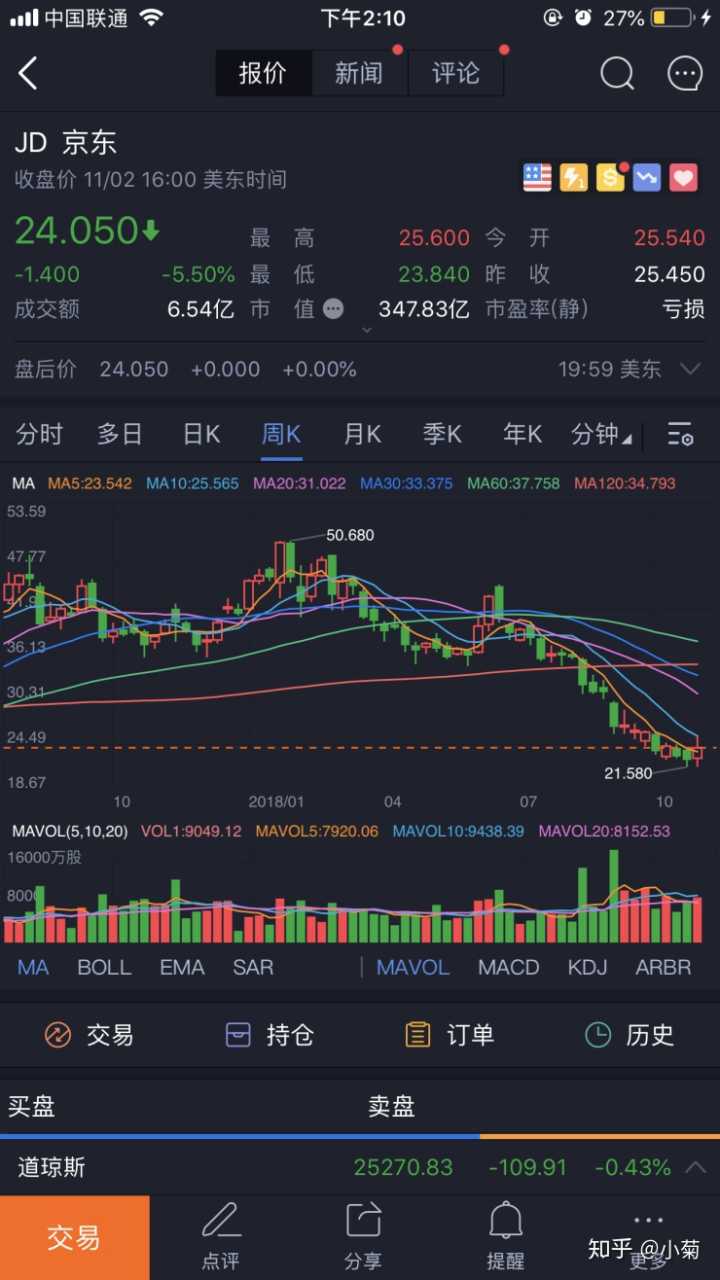Switch volume indicator to MACD
The width and height of the screenshot is (720, 1280).
[508, 967]
